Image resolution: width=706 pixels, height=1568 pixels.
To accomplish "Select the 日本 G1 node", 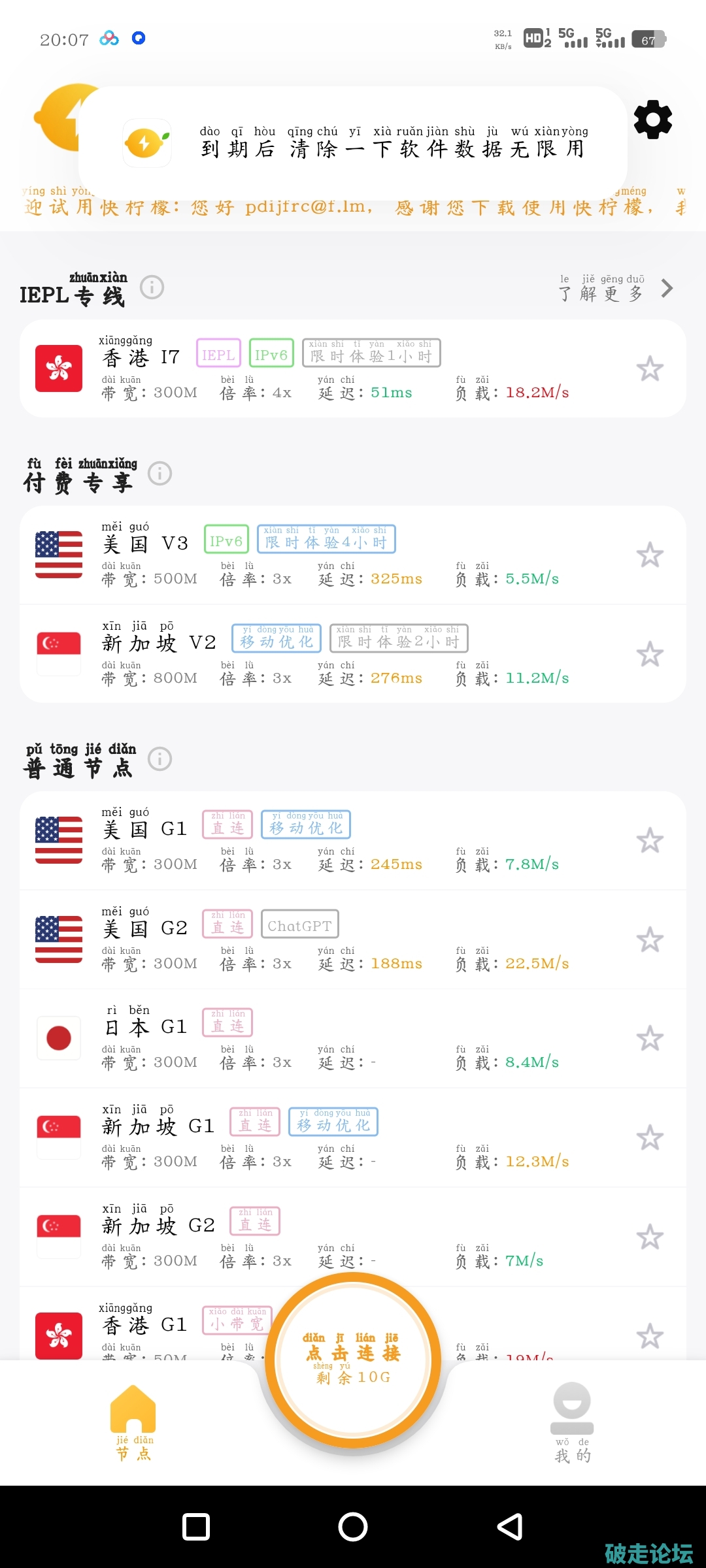I will [x=327, y=1039].
